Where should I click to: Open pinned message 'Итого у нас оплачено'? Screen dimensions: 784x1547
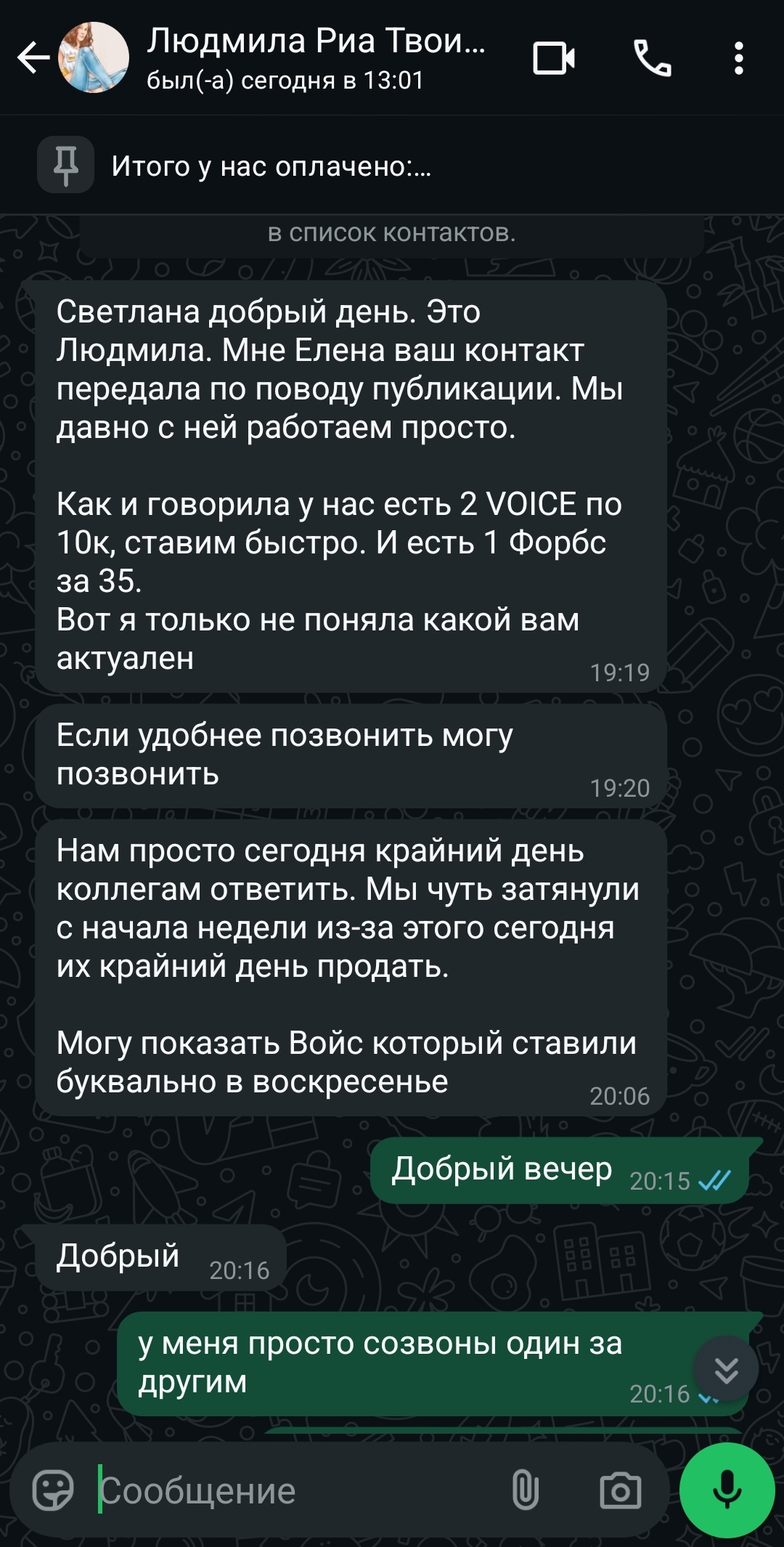coord(270,166)
